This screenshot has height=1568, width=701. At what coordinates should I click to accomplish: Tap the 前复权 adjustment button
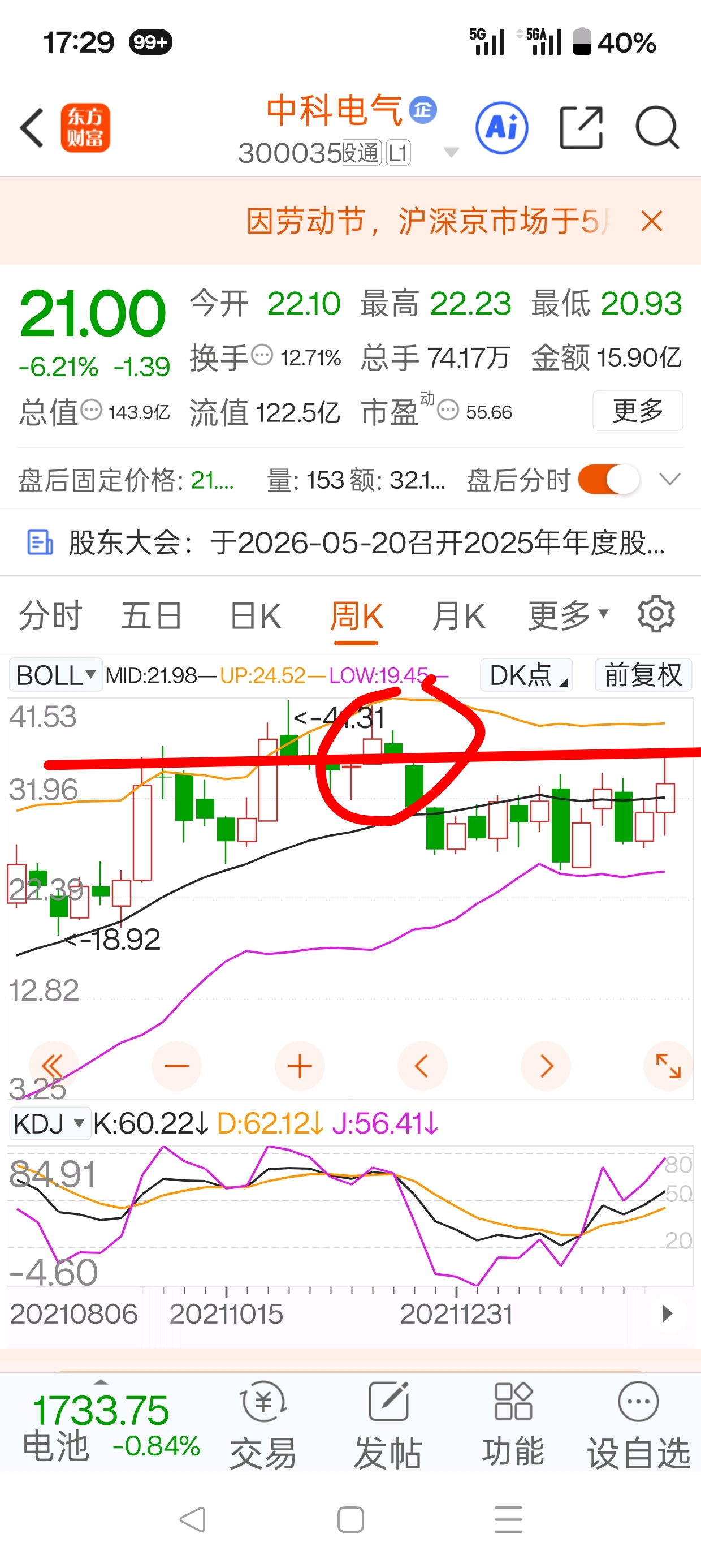coord(643,675)
